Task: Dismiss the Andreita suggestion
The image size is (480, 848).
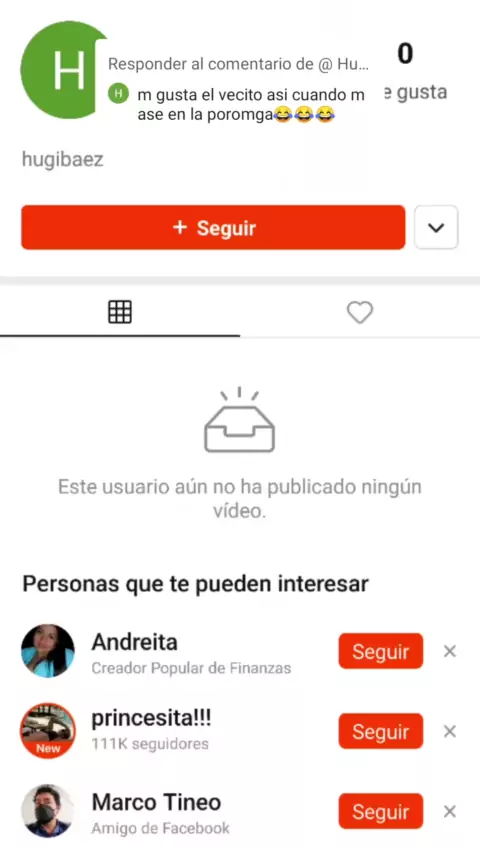Action: [450, 652]
